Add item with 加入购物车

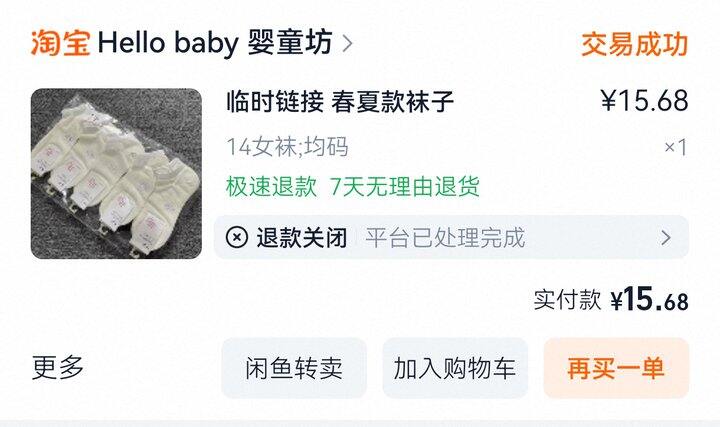[454, 368]
